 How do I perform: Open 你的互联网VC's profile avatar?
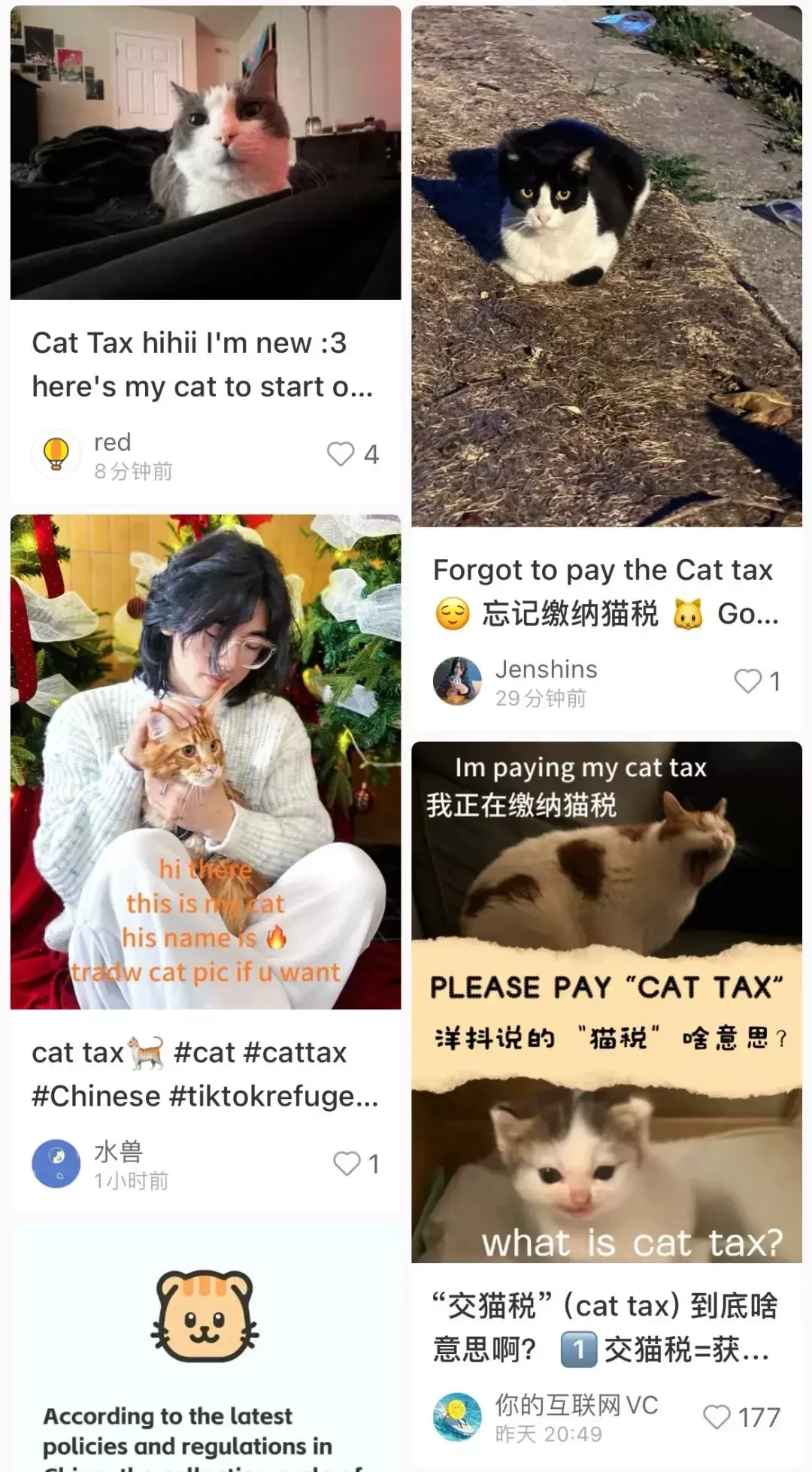tap(457, 1417)
